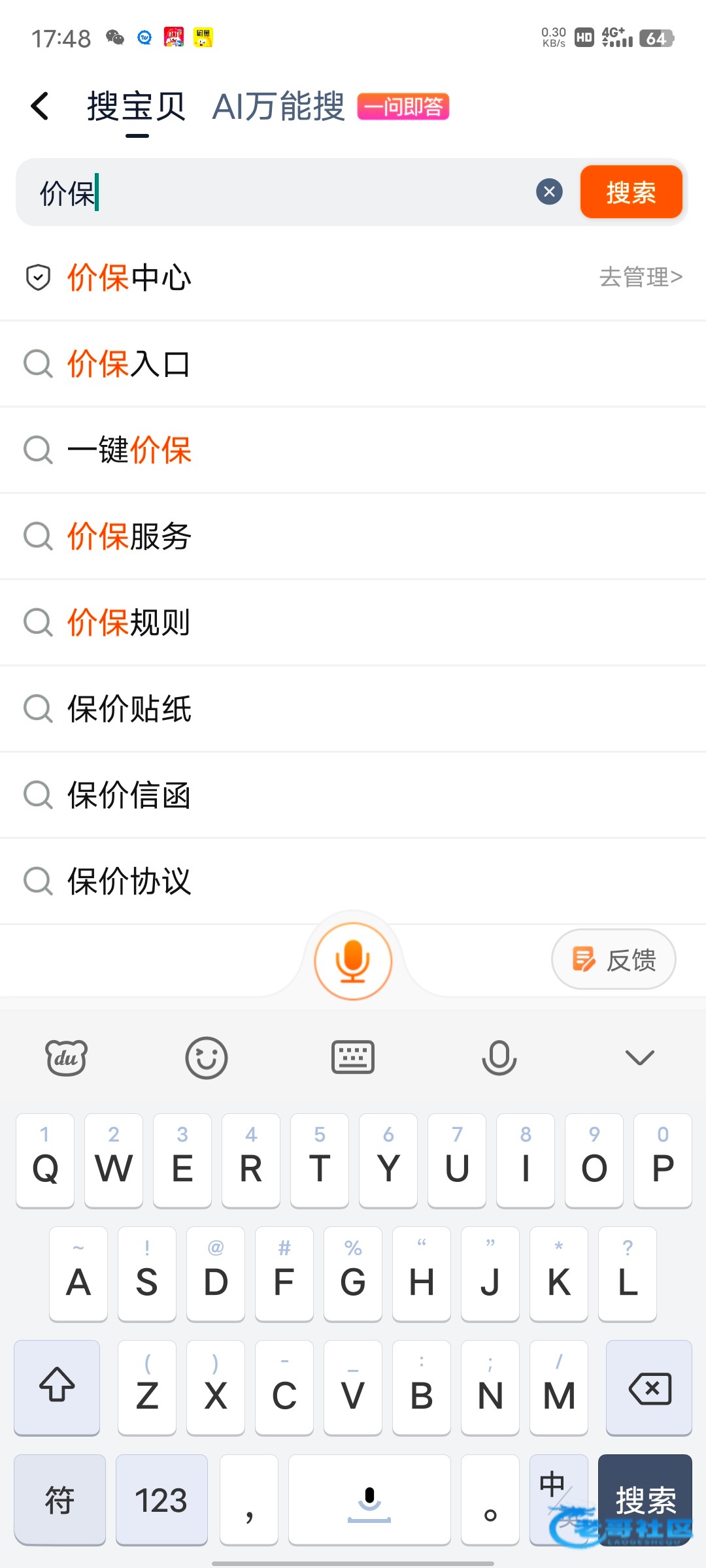Tap the backspace key
This screenshot has height=1568, width=706.
coord(648,1388)
